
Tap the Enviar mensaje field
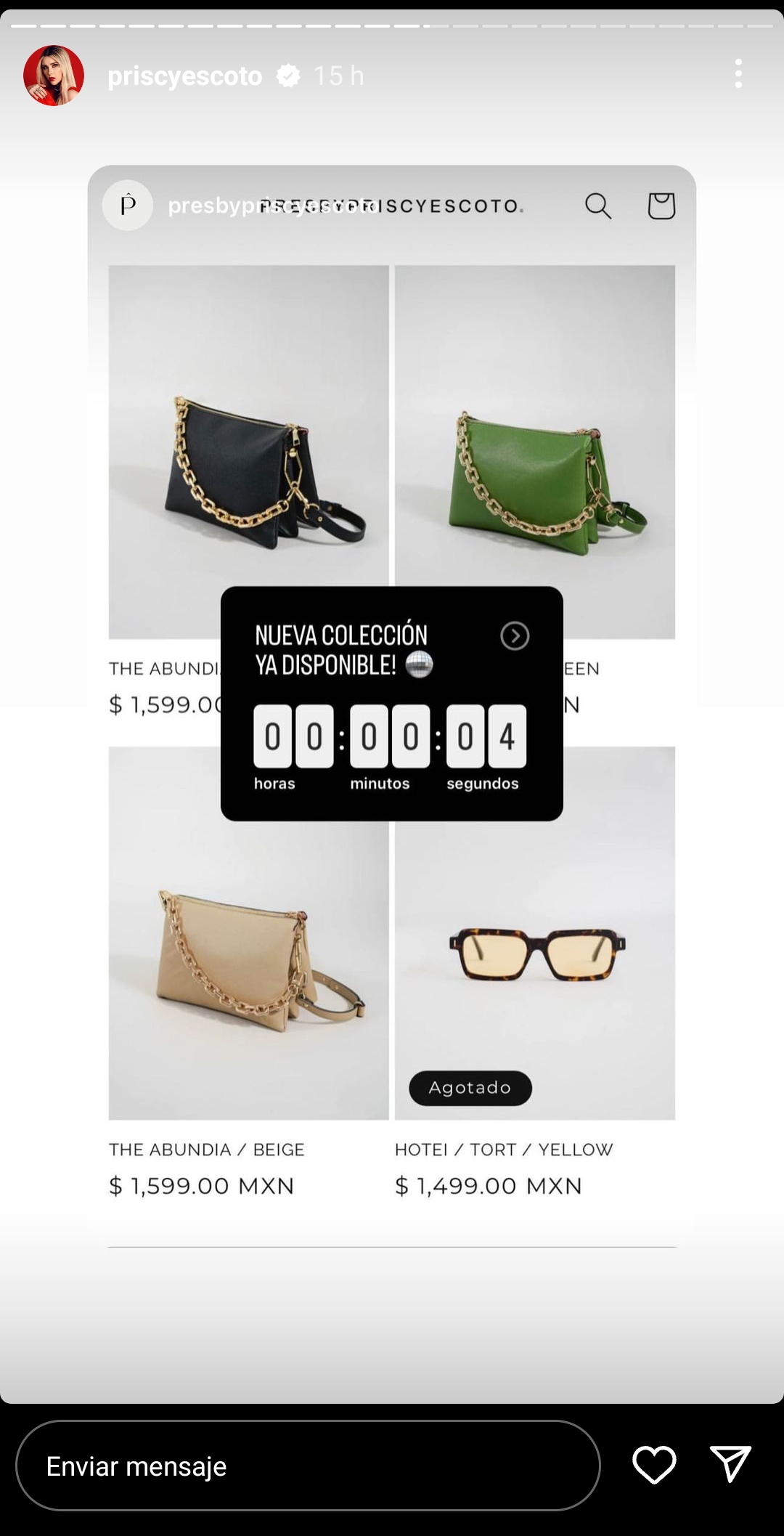308,1466
